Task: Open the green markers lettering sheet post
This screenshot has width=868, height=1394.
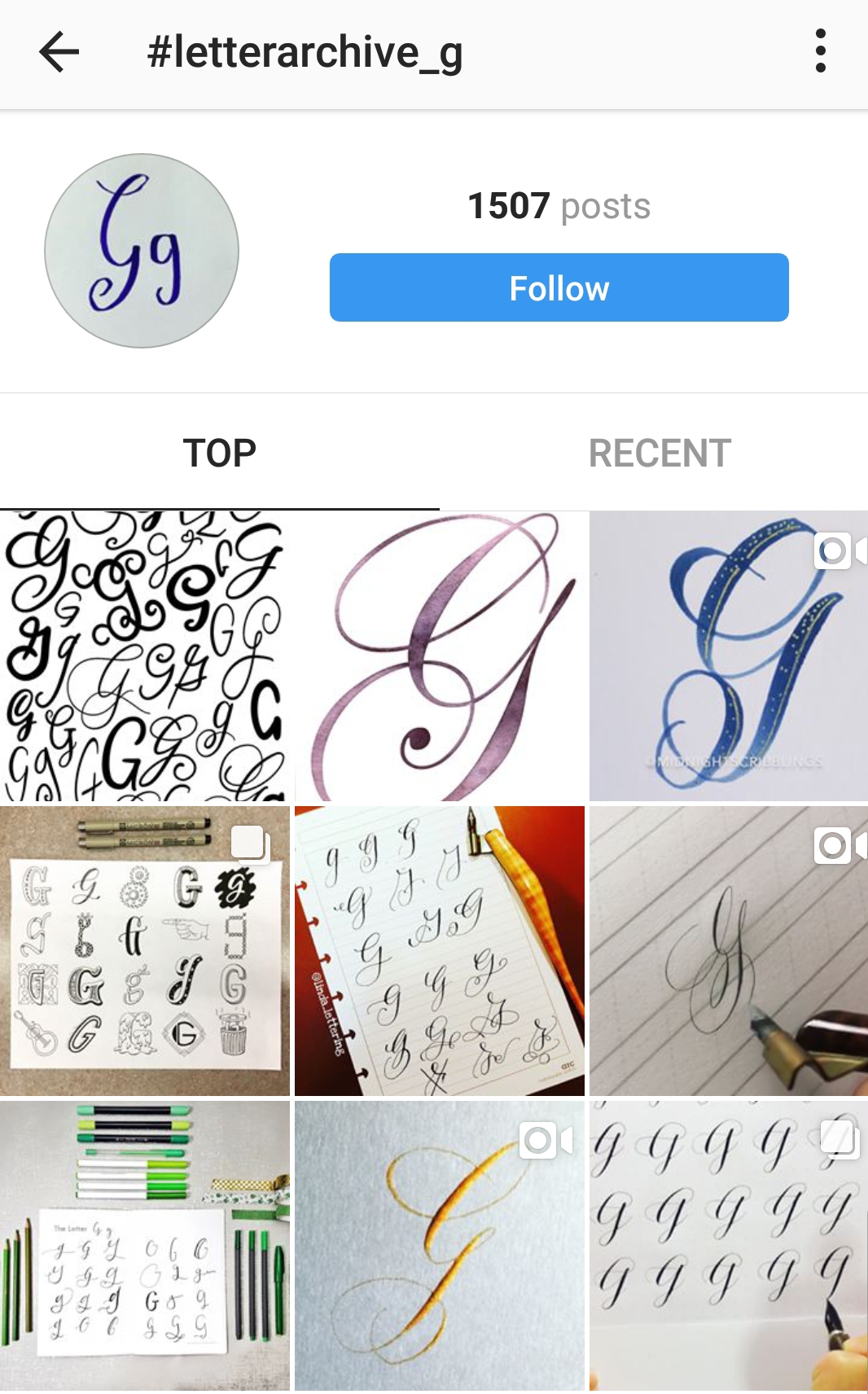Action: click(x=144, y=1246)
